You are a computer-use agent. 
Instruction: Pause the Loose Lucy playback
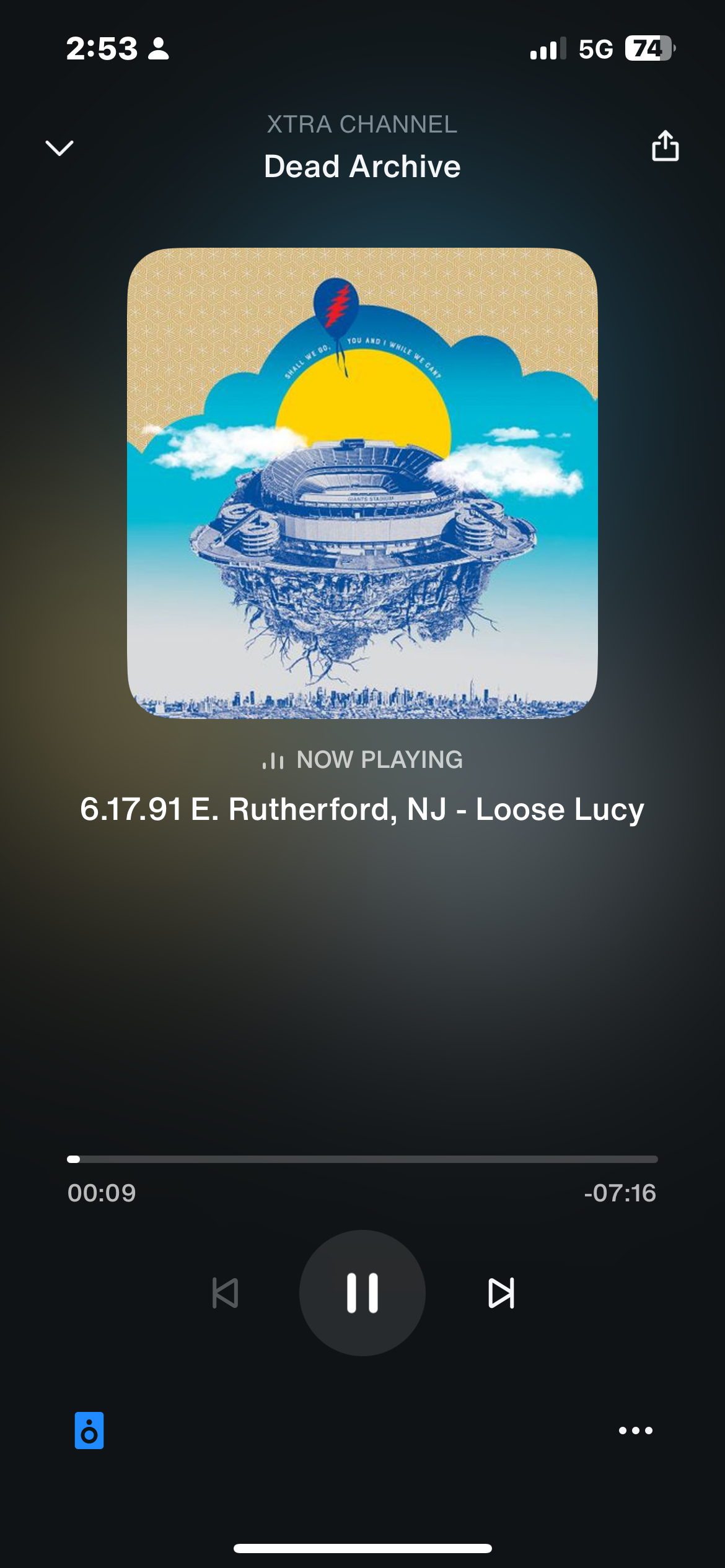[362, 1292]
